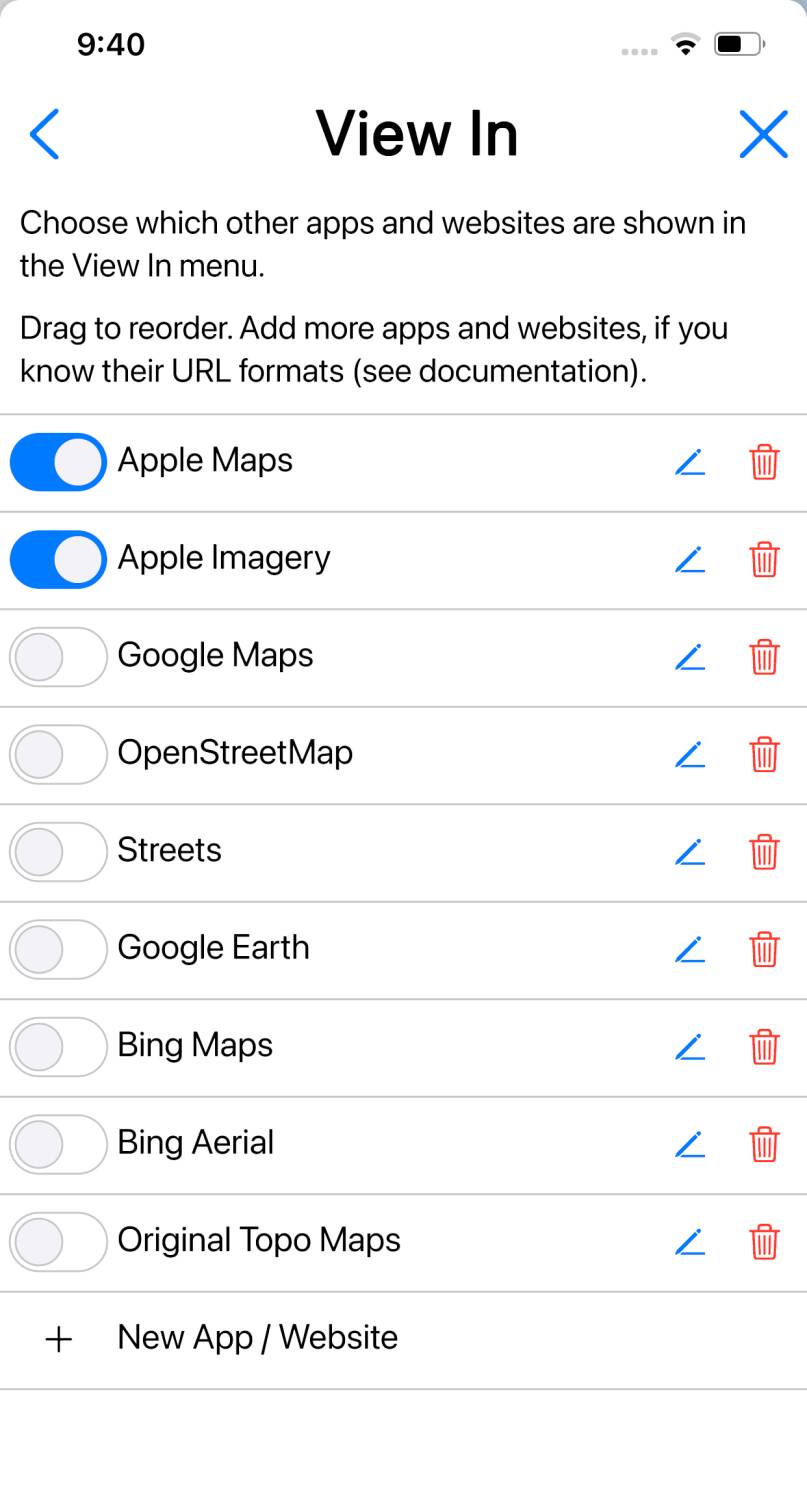Tap the pencil icon for Streets

pyautogui.click(x=690, y=852)
